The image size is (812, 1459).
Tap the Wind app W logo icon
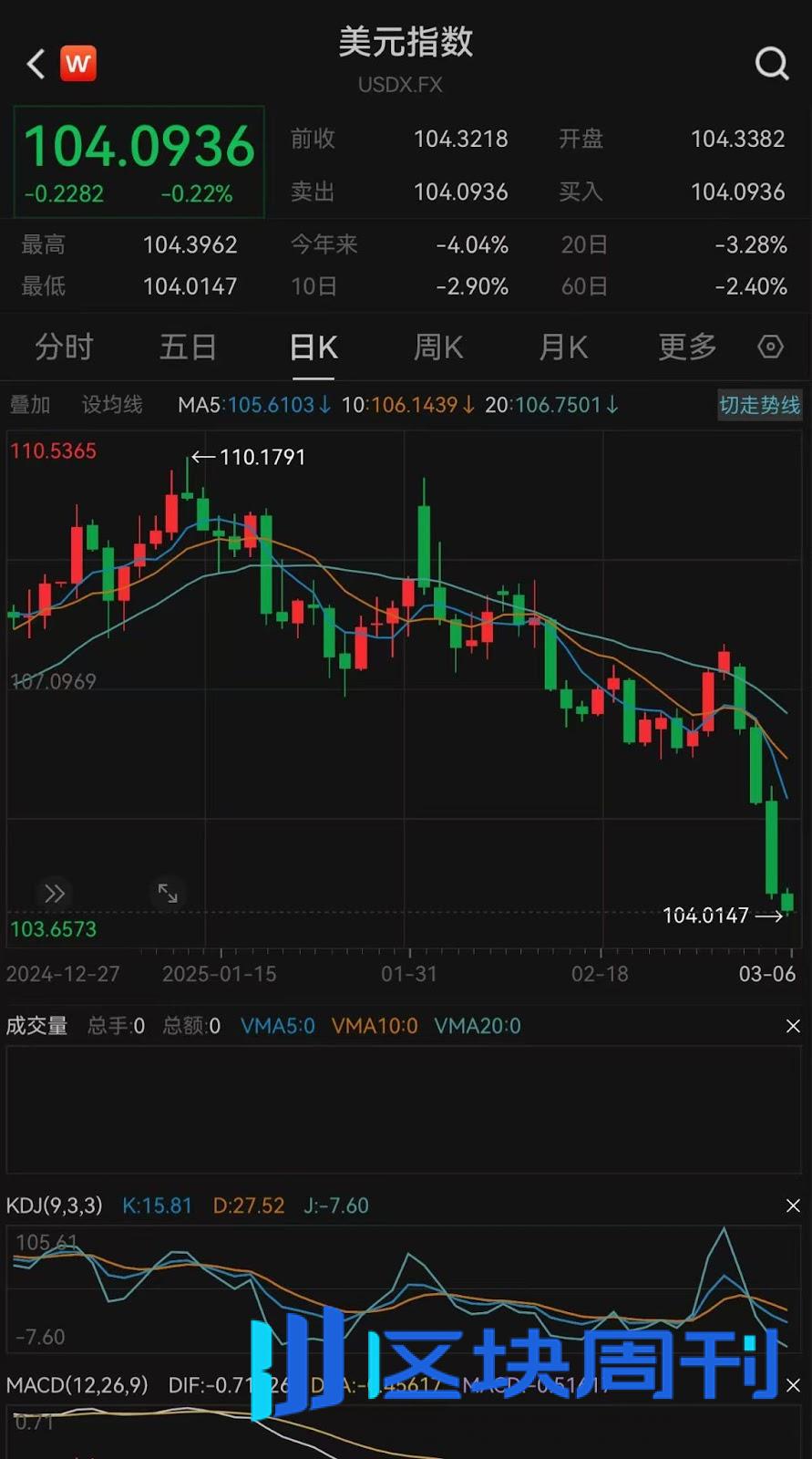pyautogui.click(x=77, y=63)
